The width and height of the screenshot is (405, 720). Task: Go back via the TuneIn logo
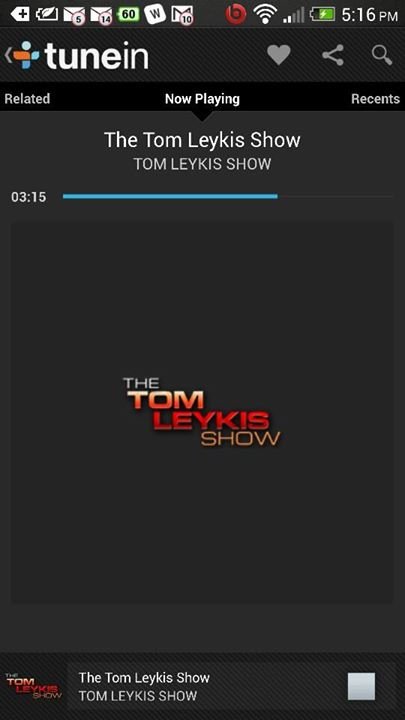click(77, 55)
